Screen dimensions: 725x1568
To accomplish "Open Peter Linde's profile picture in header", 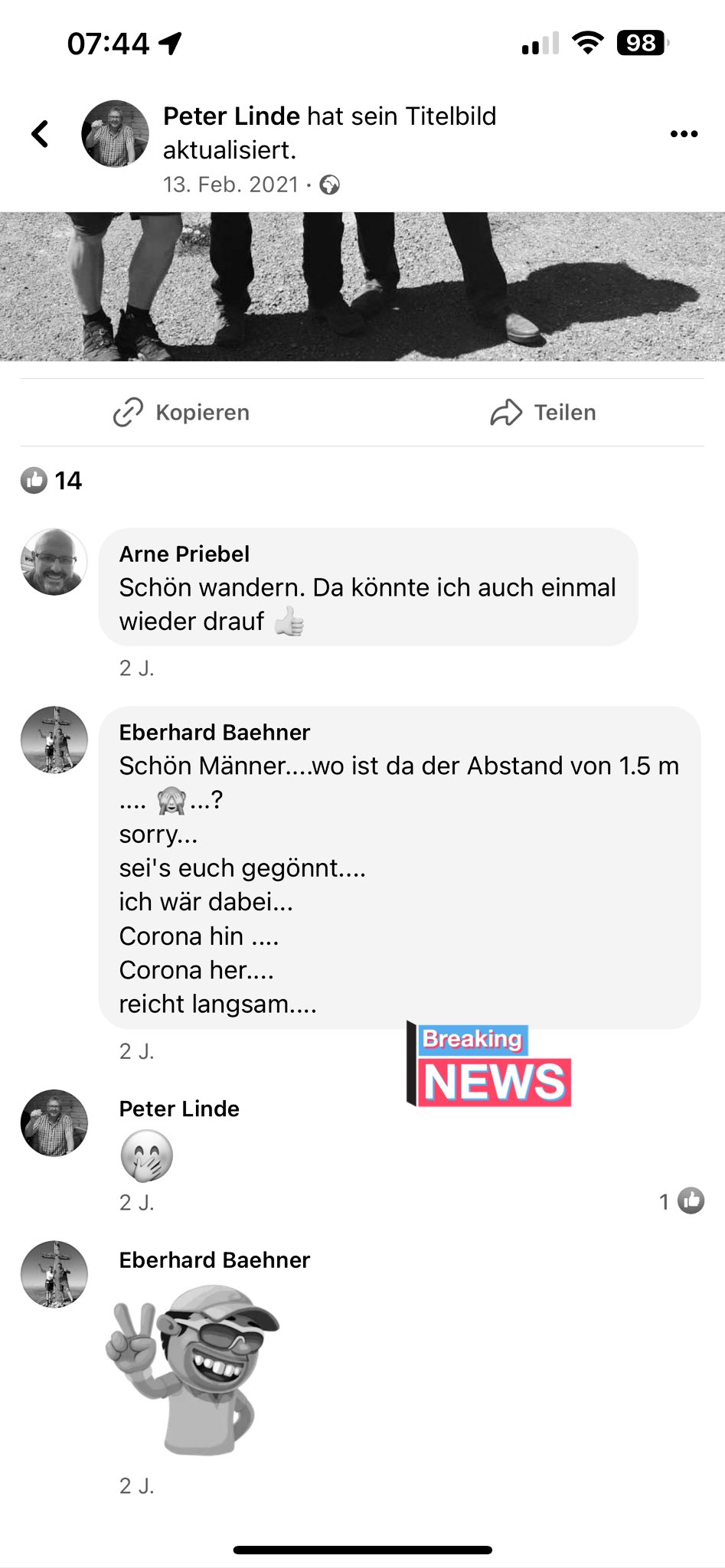I will pos(116,134).
